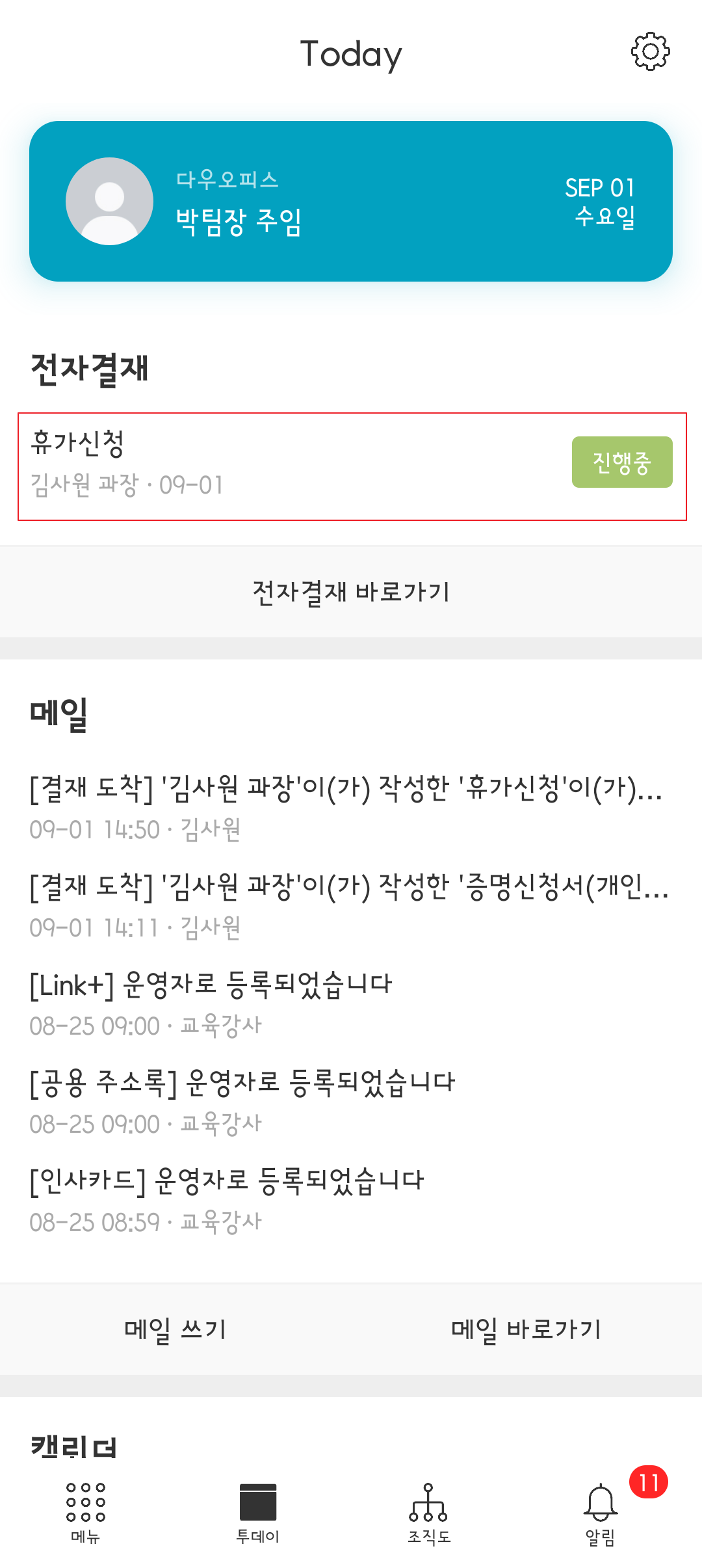702x1568 pixels.
Task: Open the 휴가신청 approval item
Action: (351, 466)
